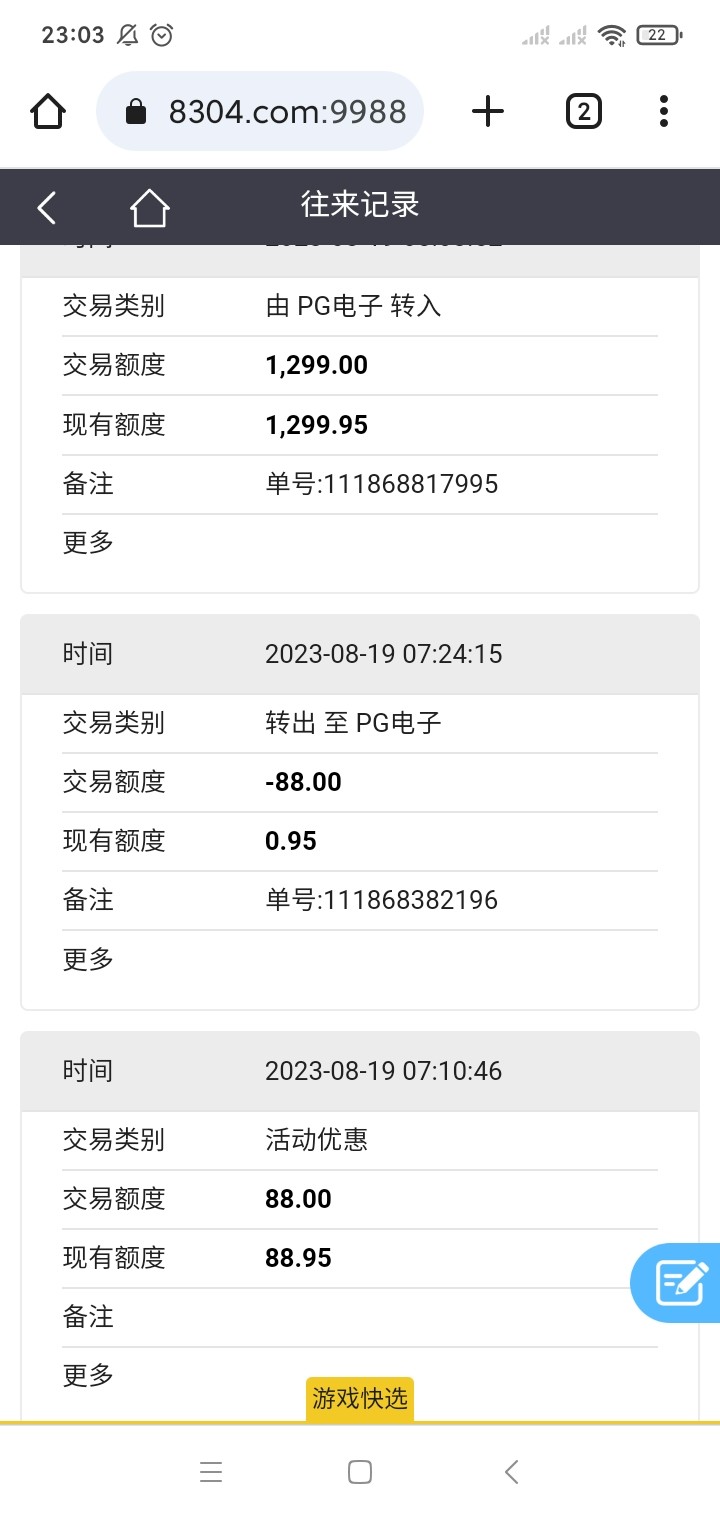720x1520 pixels.
Task: Open the browser overflow menu
Action: pos(663,111)
